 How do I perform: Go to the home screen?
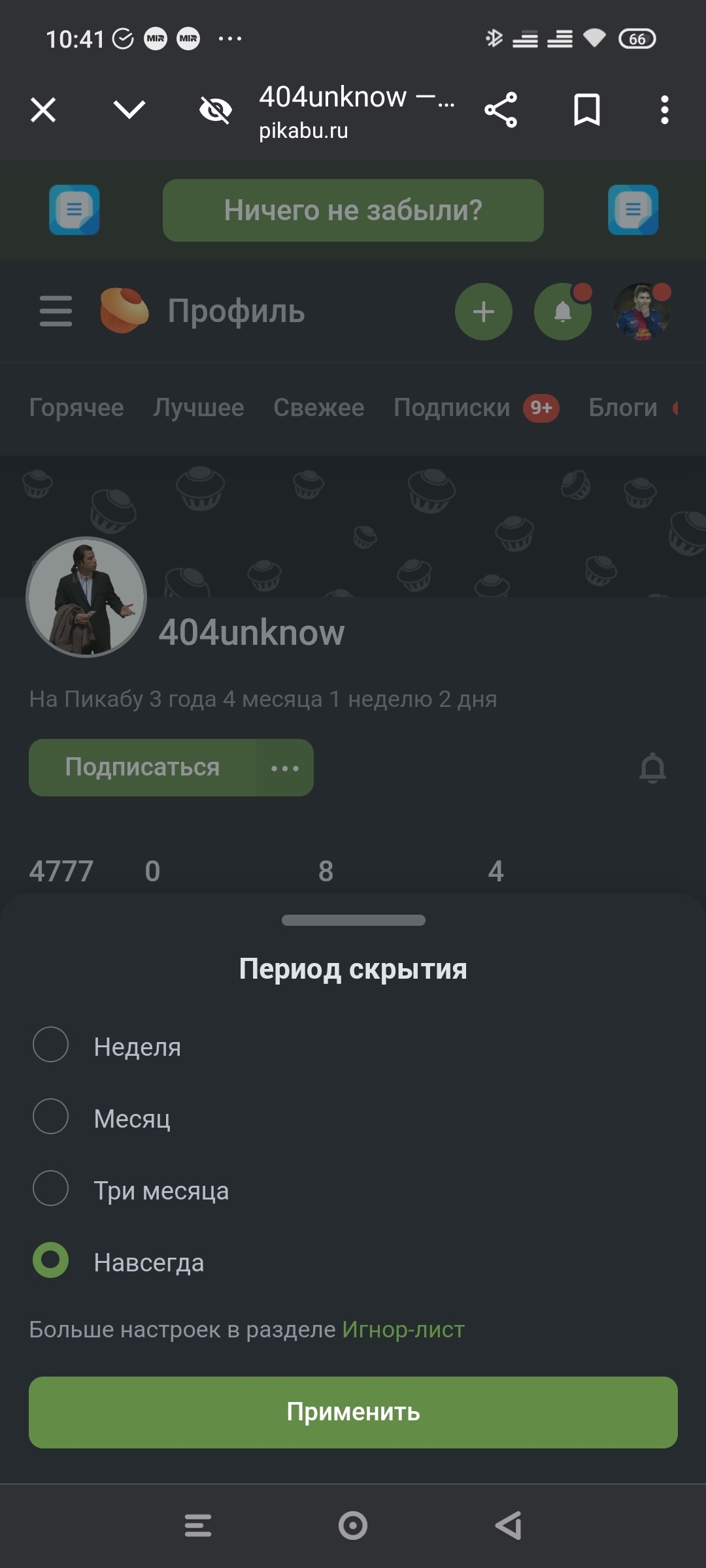click(x=353, y=1526)
